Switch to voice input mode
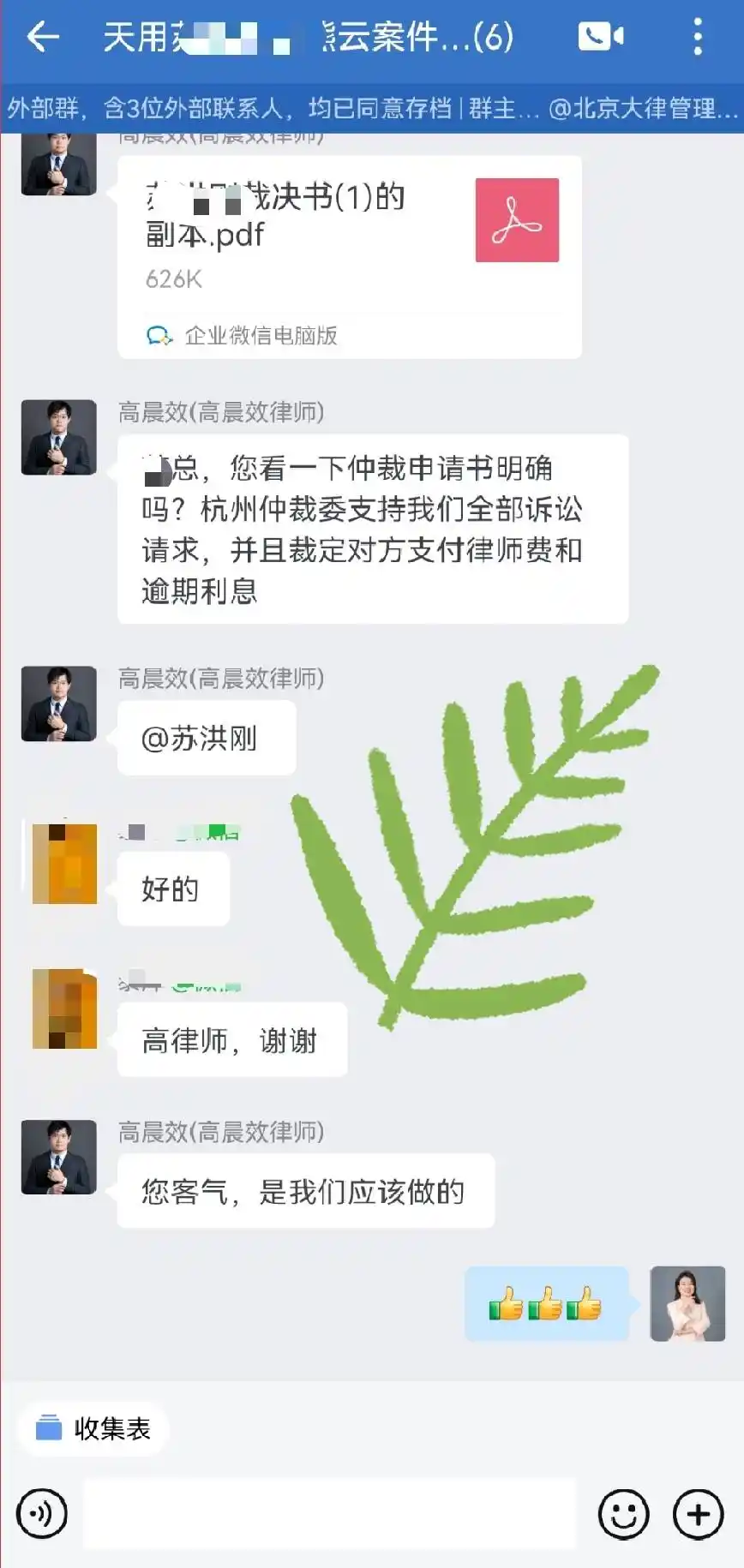744x1568 pixels. click(41, 1514)
